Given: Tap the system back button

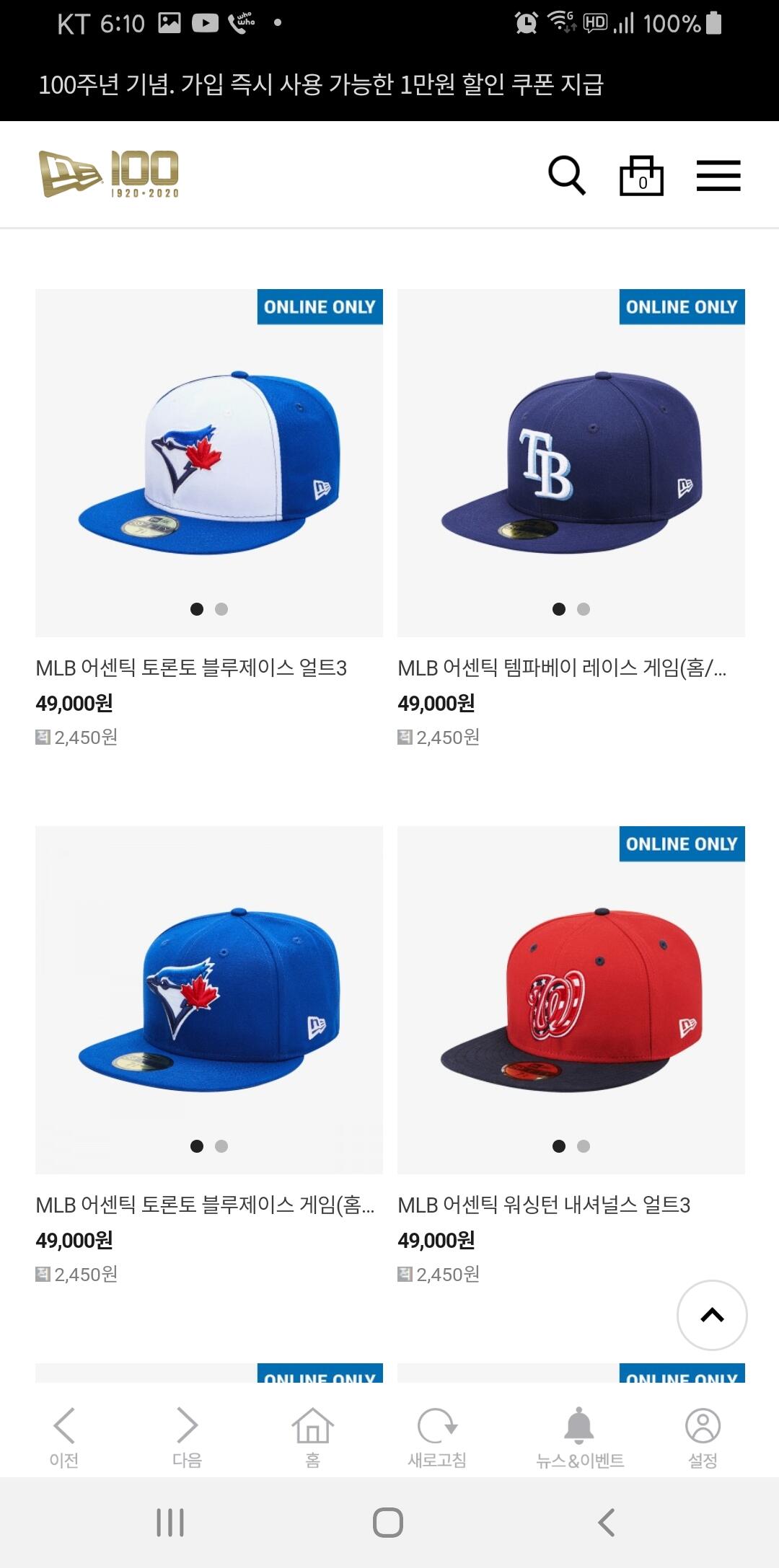Looking at the screenshot, I should click(x=607, y=1523).
